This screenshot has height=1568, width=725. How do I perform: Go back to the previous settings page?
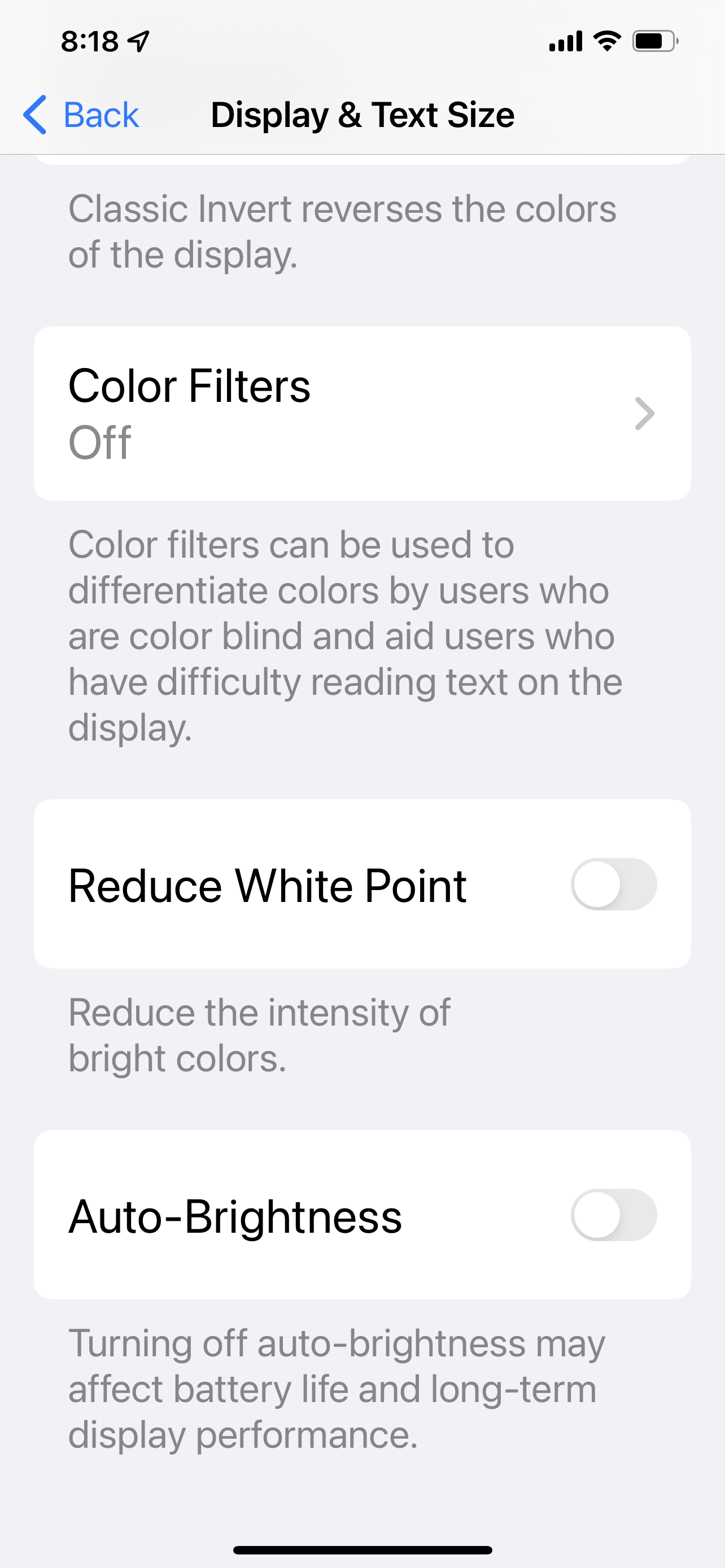point(81,115)
